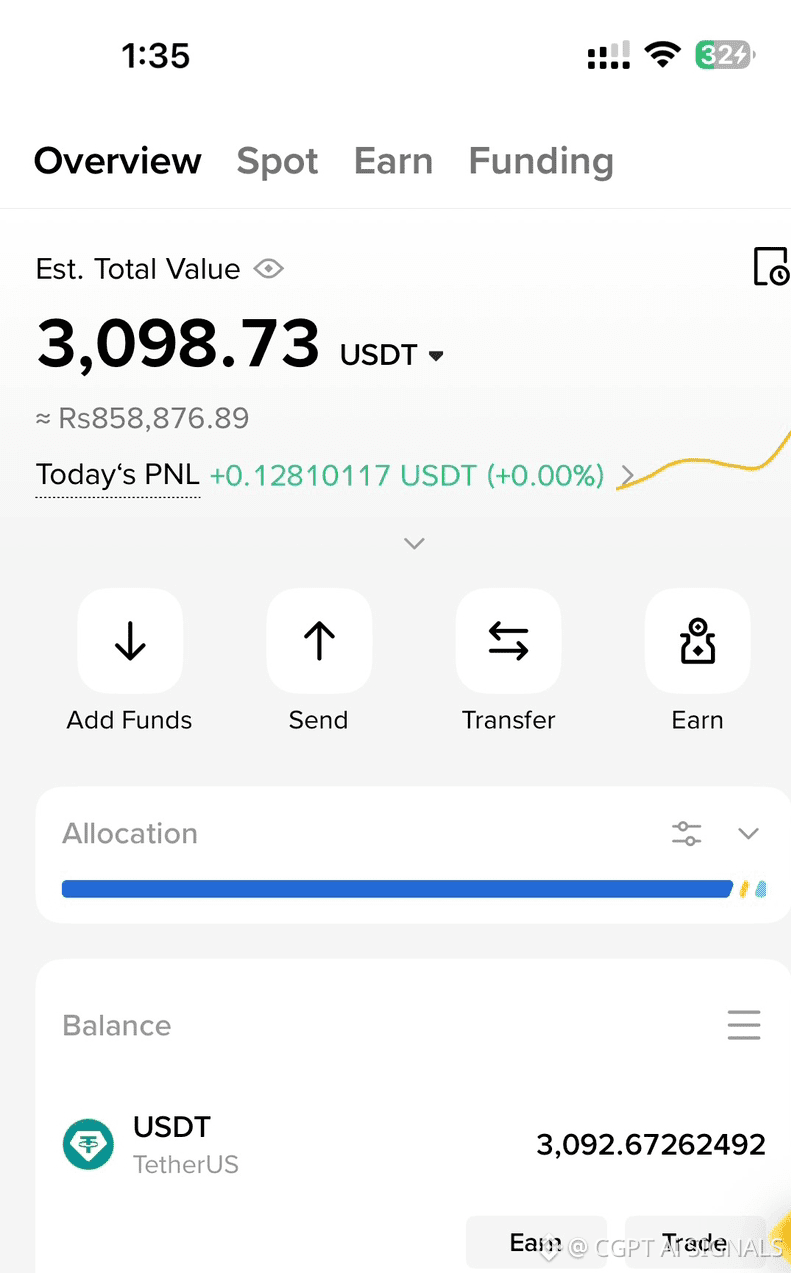Open the Balance list menu
The image size is (791, 1273).
click(744, 1026)
